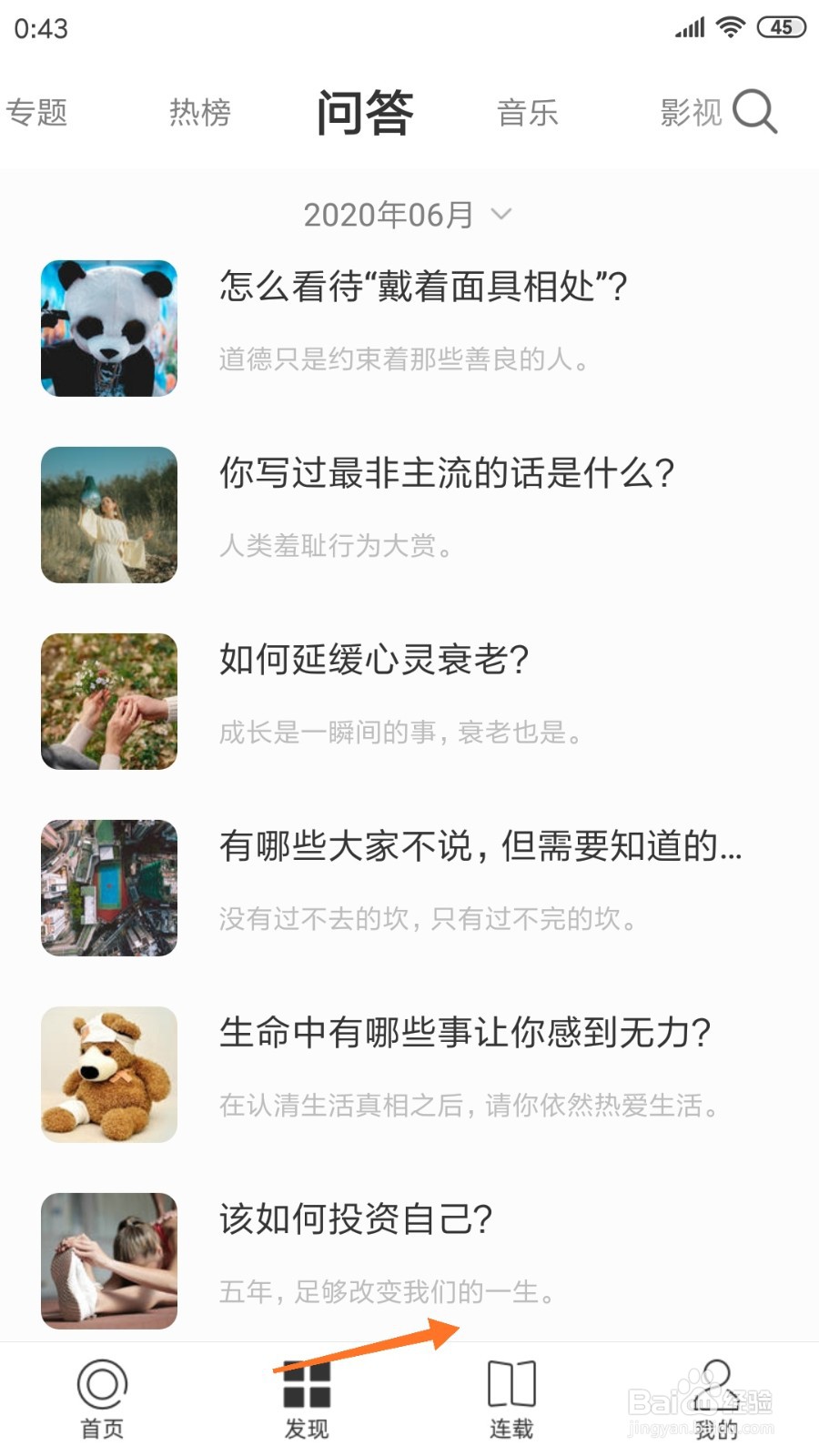Open the teddy bear article thumbnail
The image size is (819, 1456).
(x=108, y=1074)
